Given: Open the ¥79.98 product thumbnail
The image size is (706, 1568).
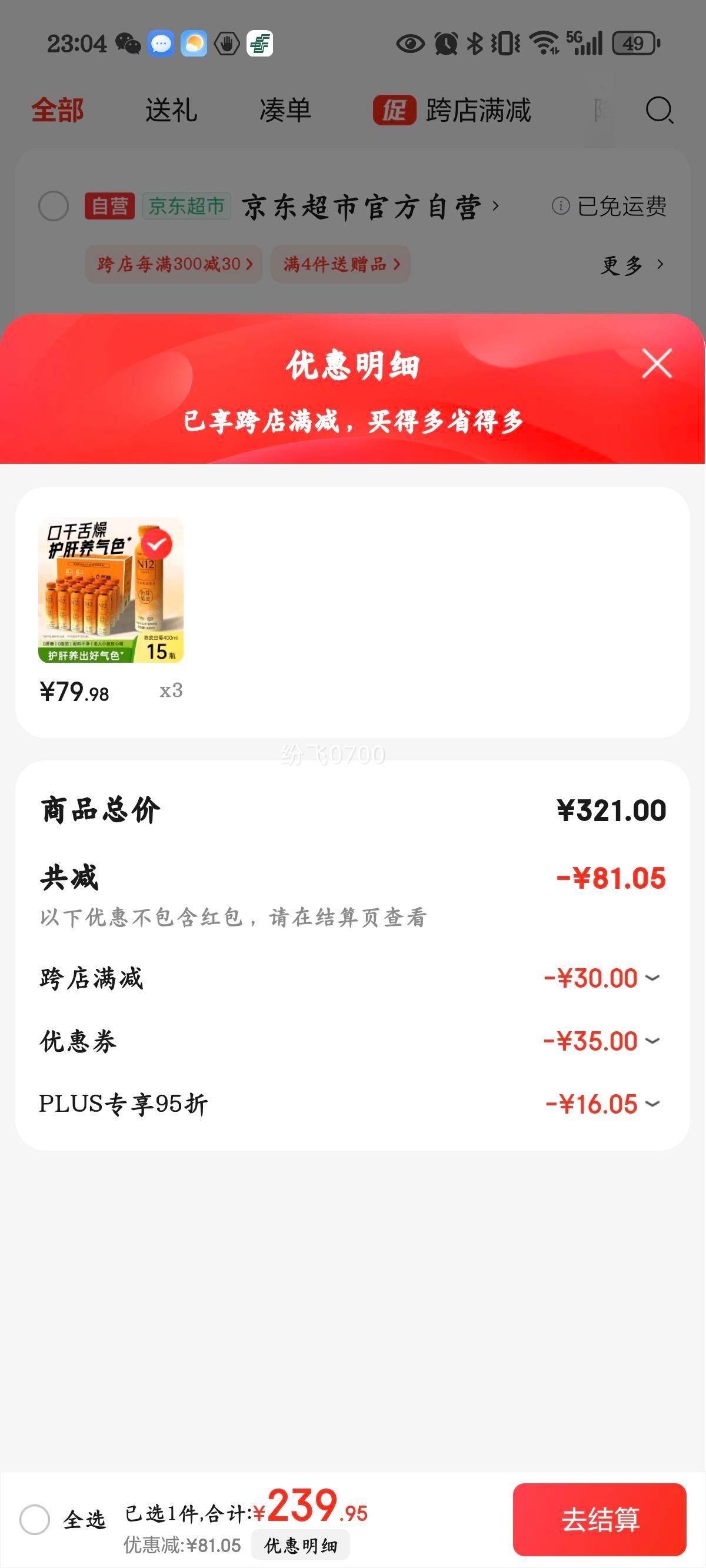Looking at the screenshot, I should (111, 590).
